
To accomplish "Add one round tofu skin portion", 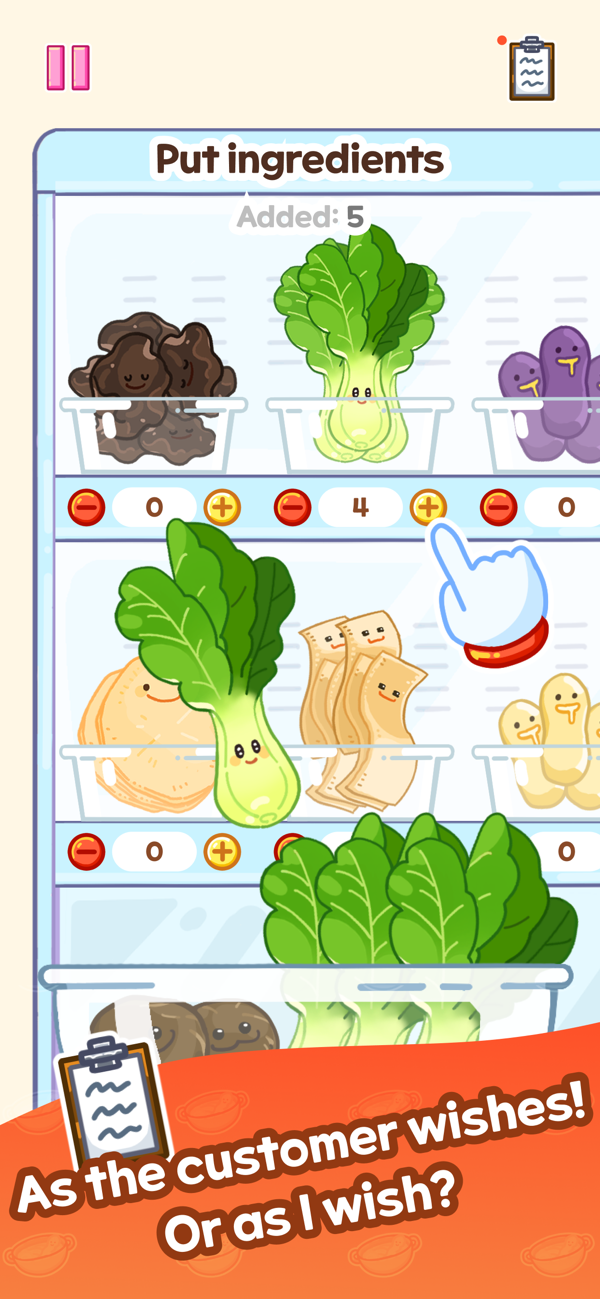I will pos(222,852).
